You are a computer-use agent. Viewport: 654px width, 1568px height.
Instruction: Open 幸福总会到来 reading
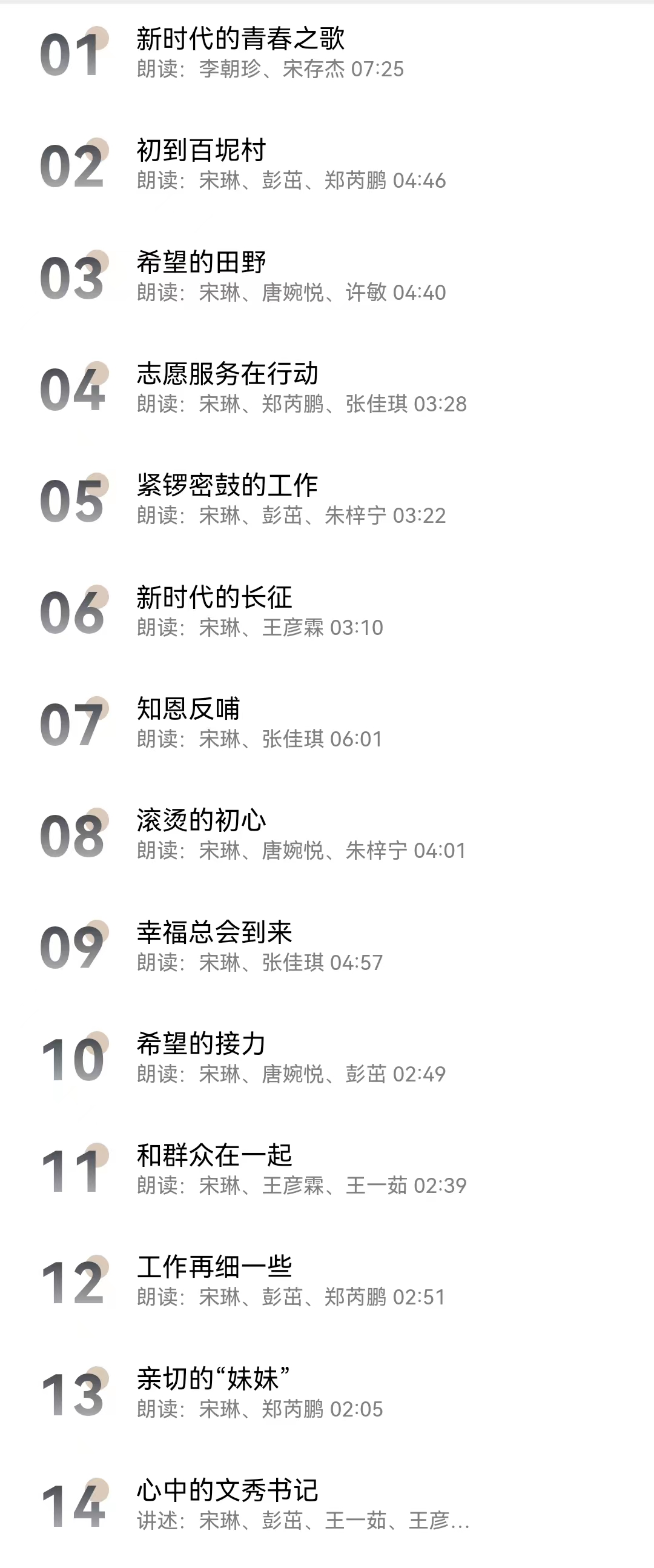pyautogui.click(x=214, y=932)
